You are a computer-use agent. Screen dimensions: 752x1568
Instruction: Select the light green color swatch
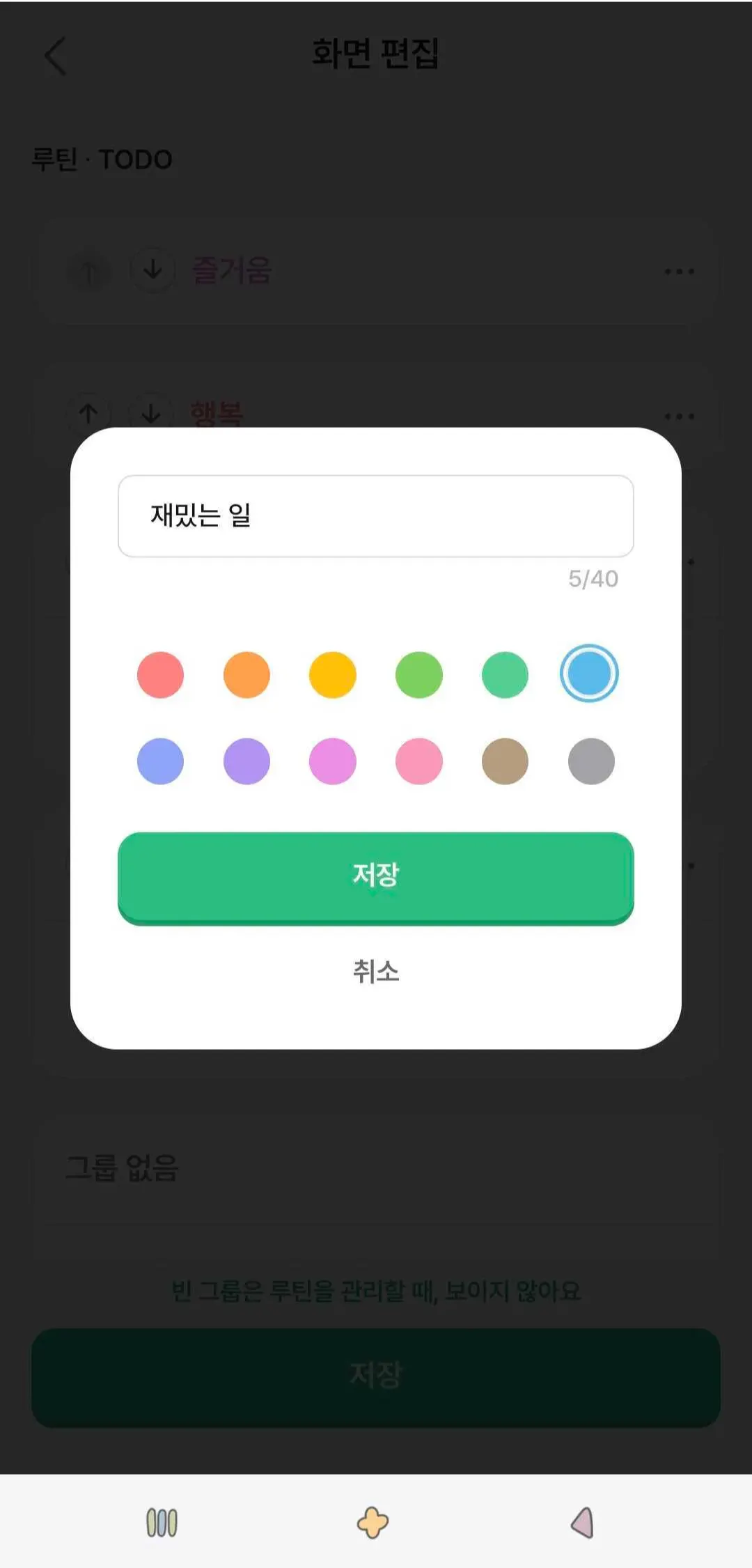418,675
